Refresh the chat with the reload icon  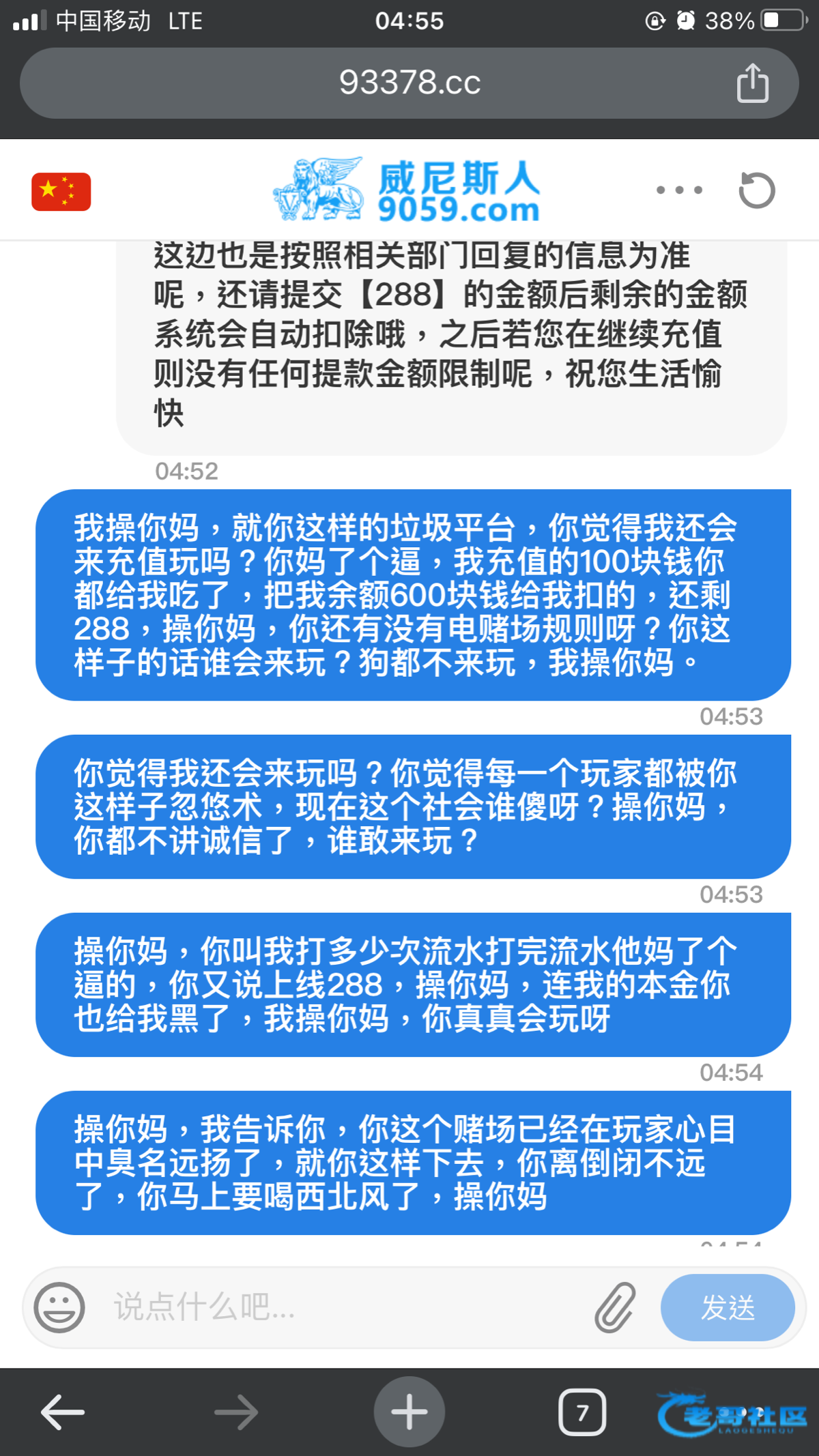click(x=757, y=190)
